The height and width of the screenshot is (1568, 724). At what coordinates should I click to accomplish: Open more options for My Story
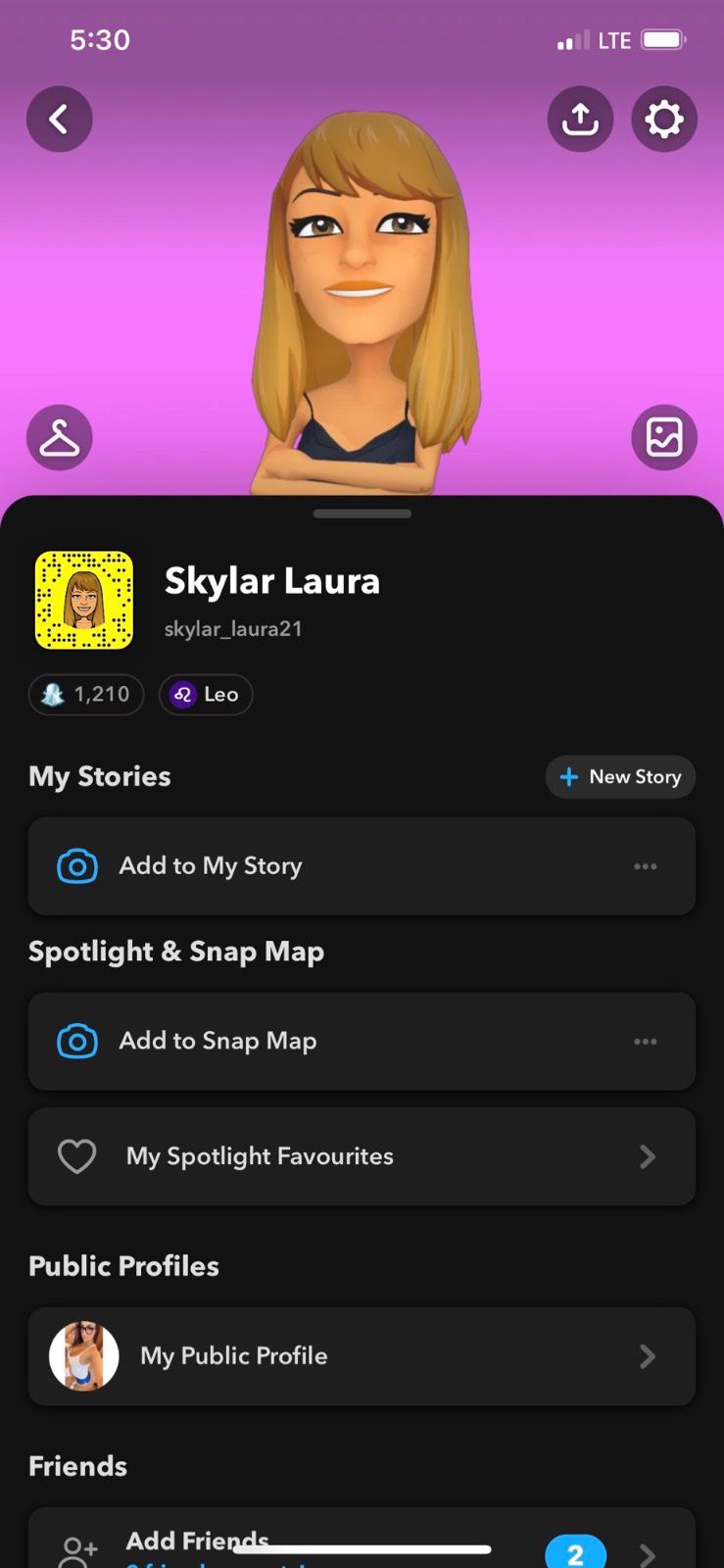coord(645,866)
